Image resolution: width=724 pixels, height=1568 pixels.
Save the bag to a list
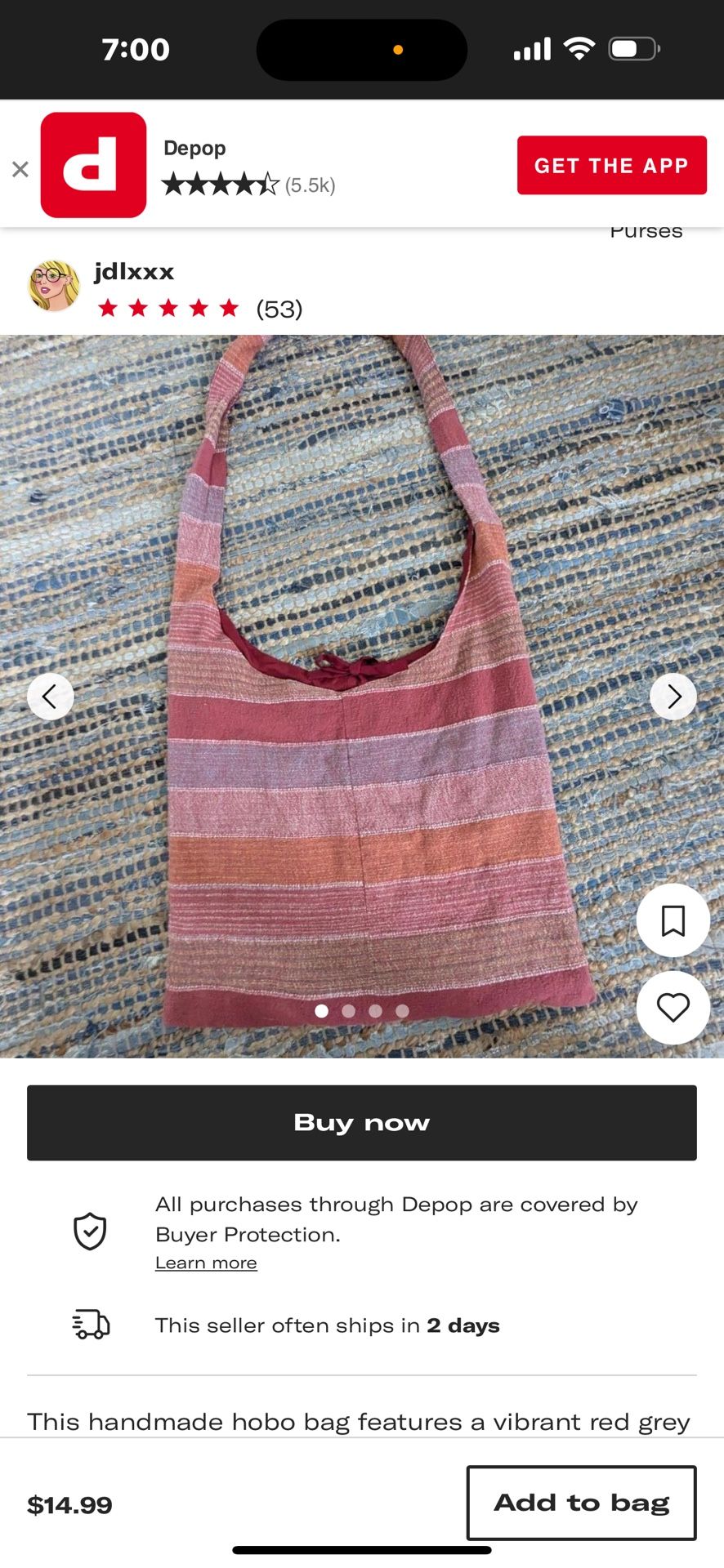click(x=673, y=920)
